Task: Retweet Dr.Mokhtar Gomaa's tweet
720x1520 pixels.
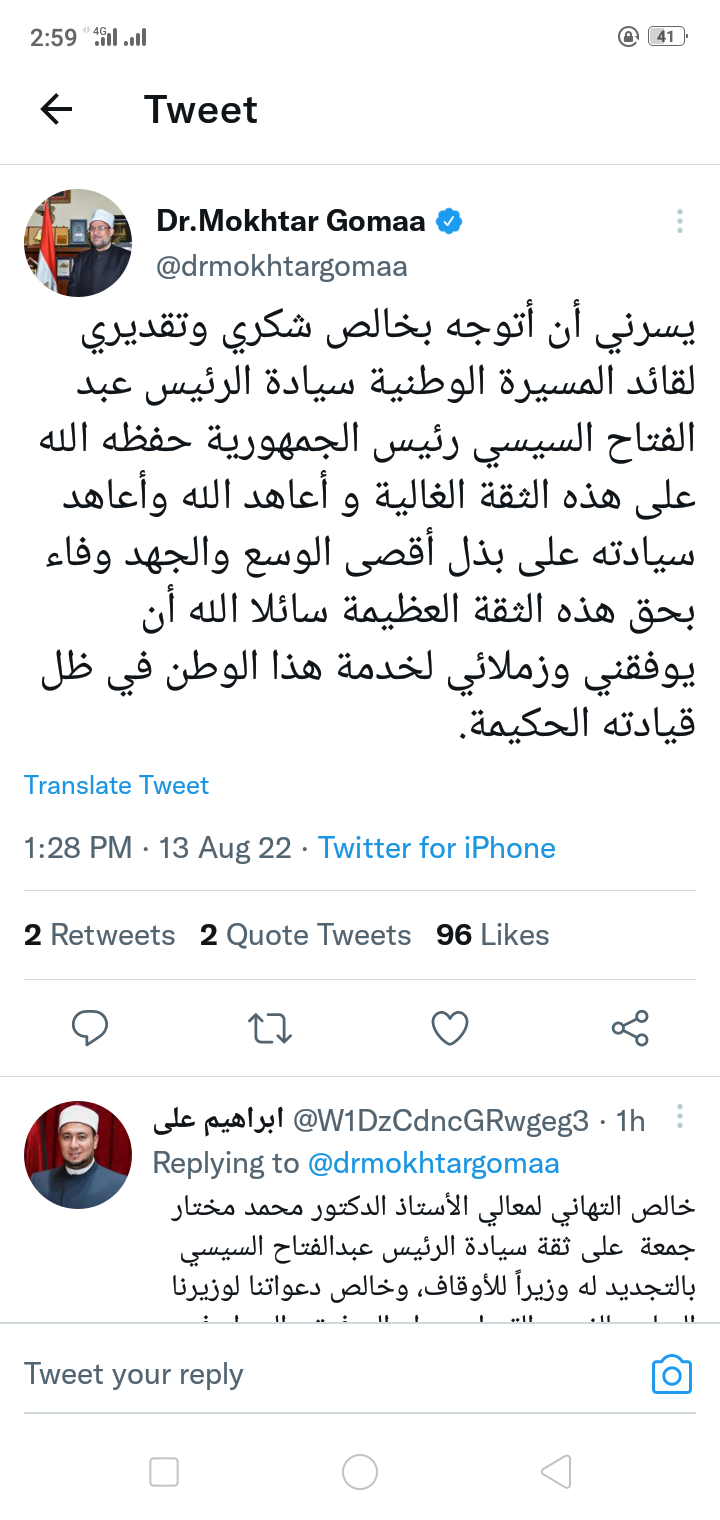Action: coord(269,1028)
